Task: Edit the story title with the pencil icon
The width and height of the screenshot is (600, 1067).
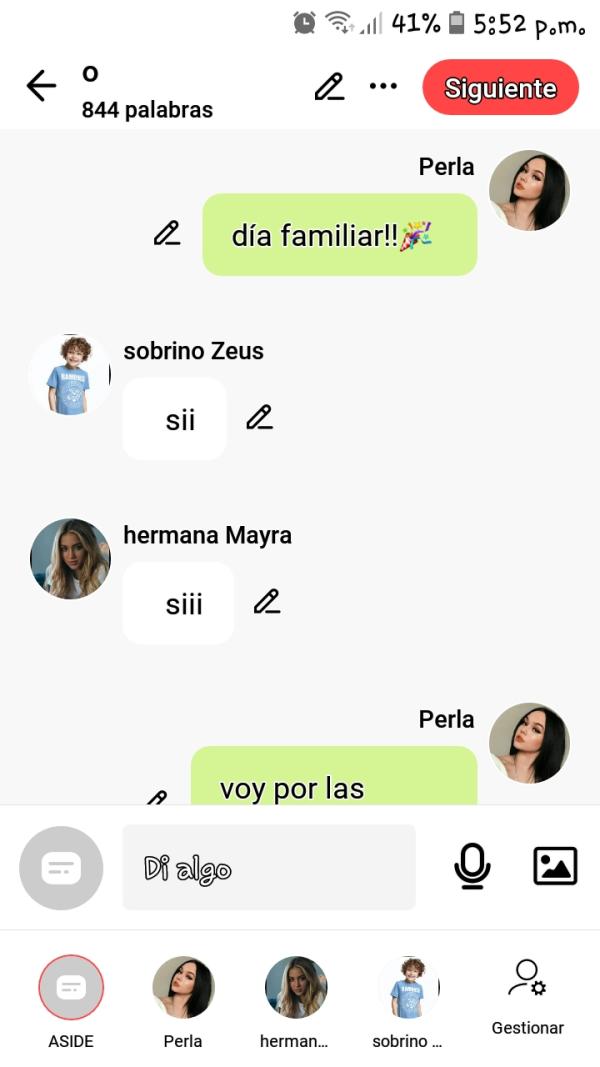Action: pos(329,87)
